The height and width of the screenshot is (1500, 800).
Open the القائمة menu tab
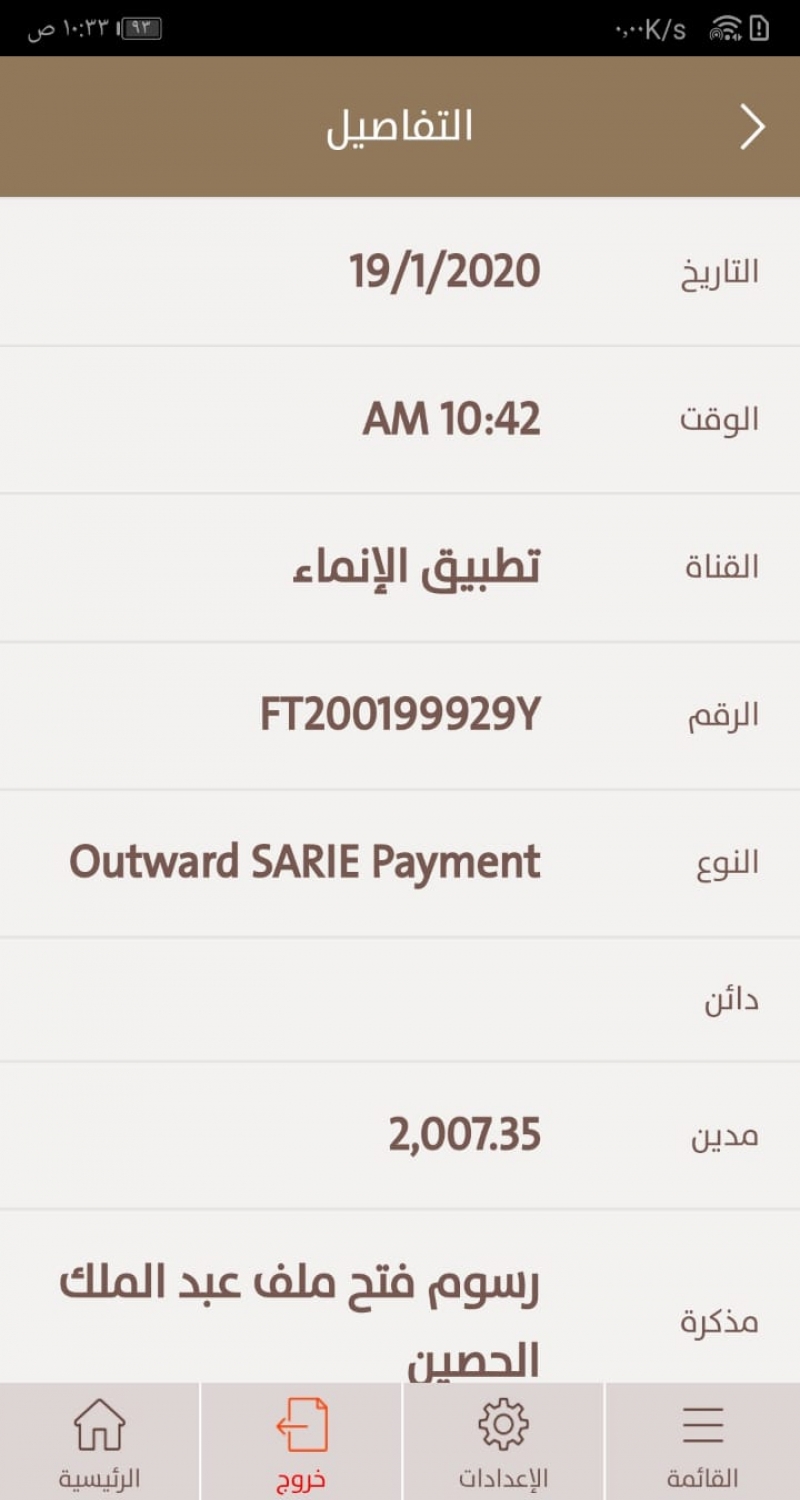coord(703,1441)
